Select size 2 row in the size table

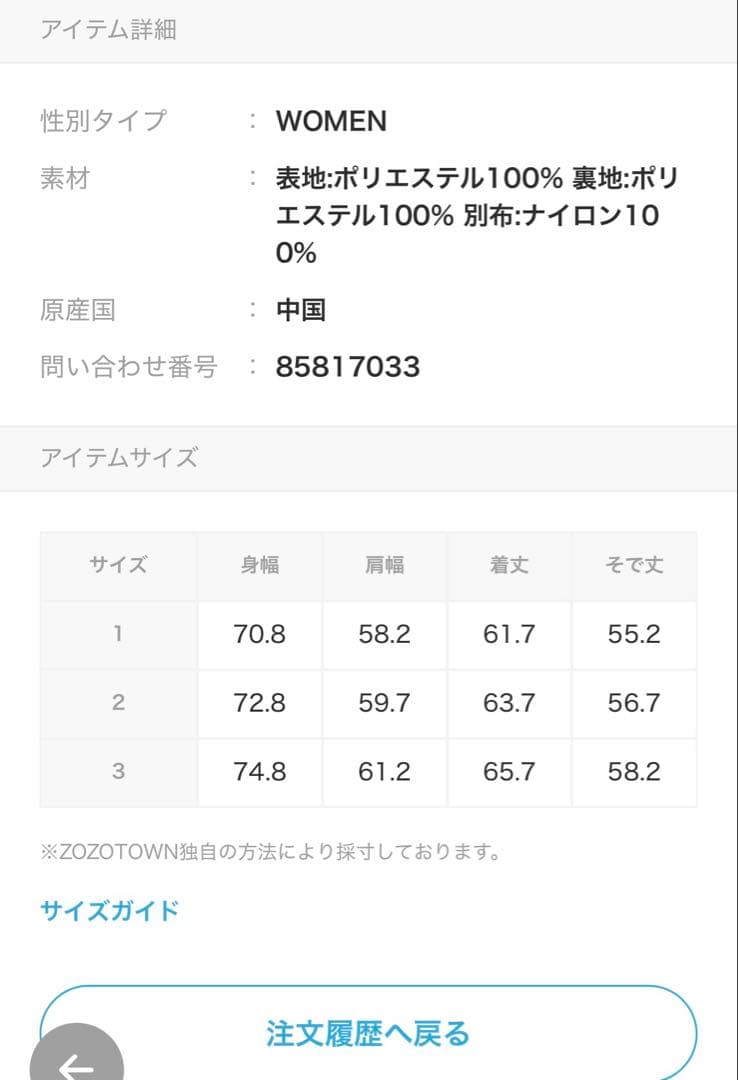118,703
